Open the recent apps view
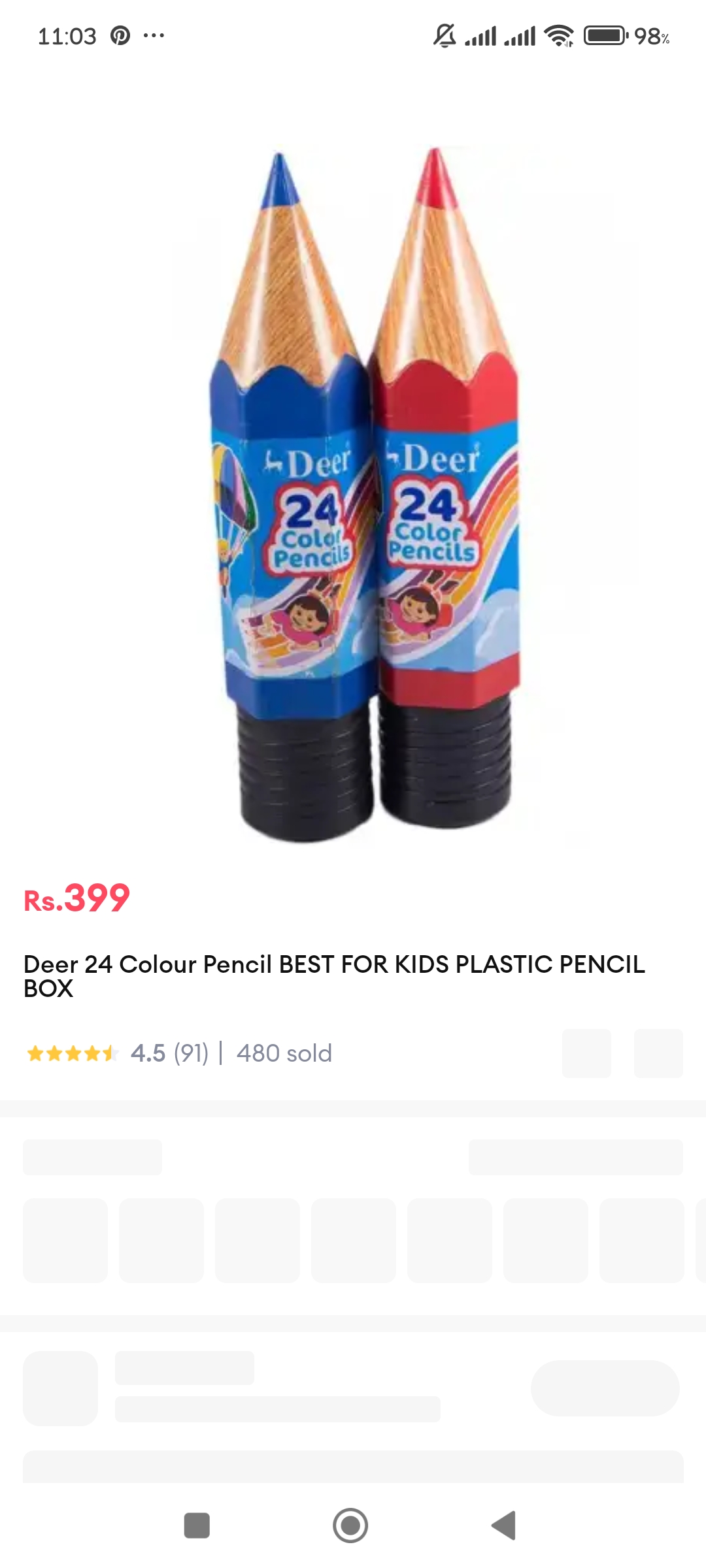Viewport: 706px width, 1568px height. 197,1526
